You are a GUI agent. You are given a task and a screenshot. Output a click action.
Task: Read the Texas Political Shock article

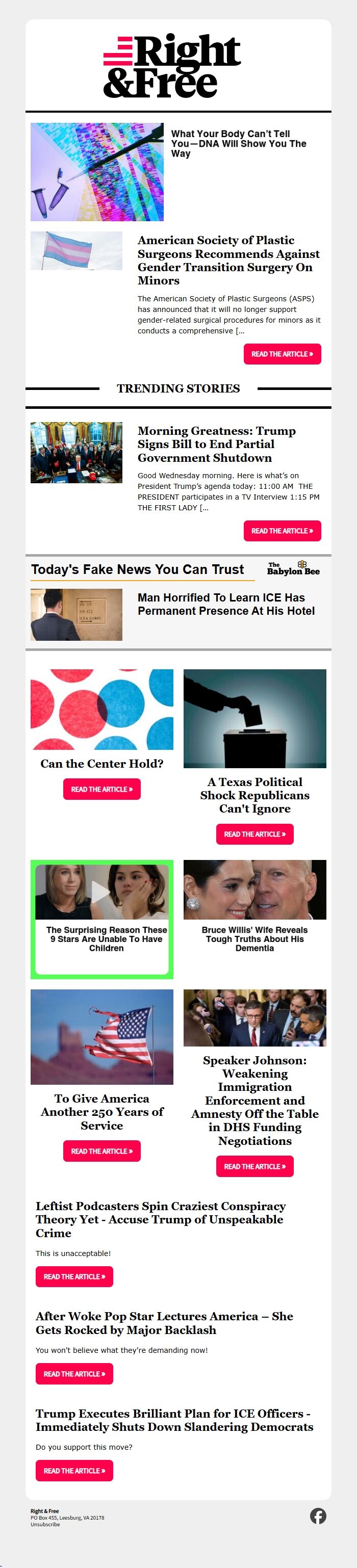pyautogui.click(x=254, y=834)
